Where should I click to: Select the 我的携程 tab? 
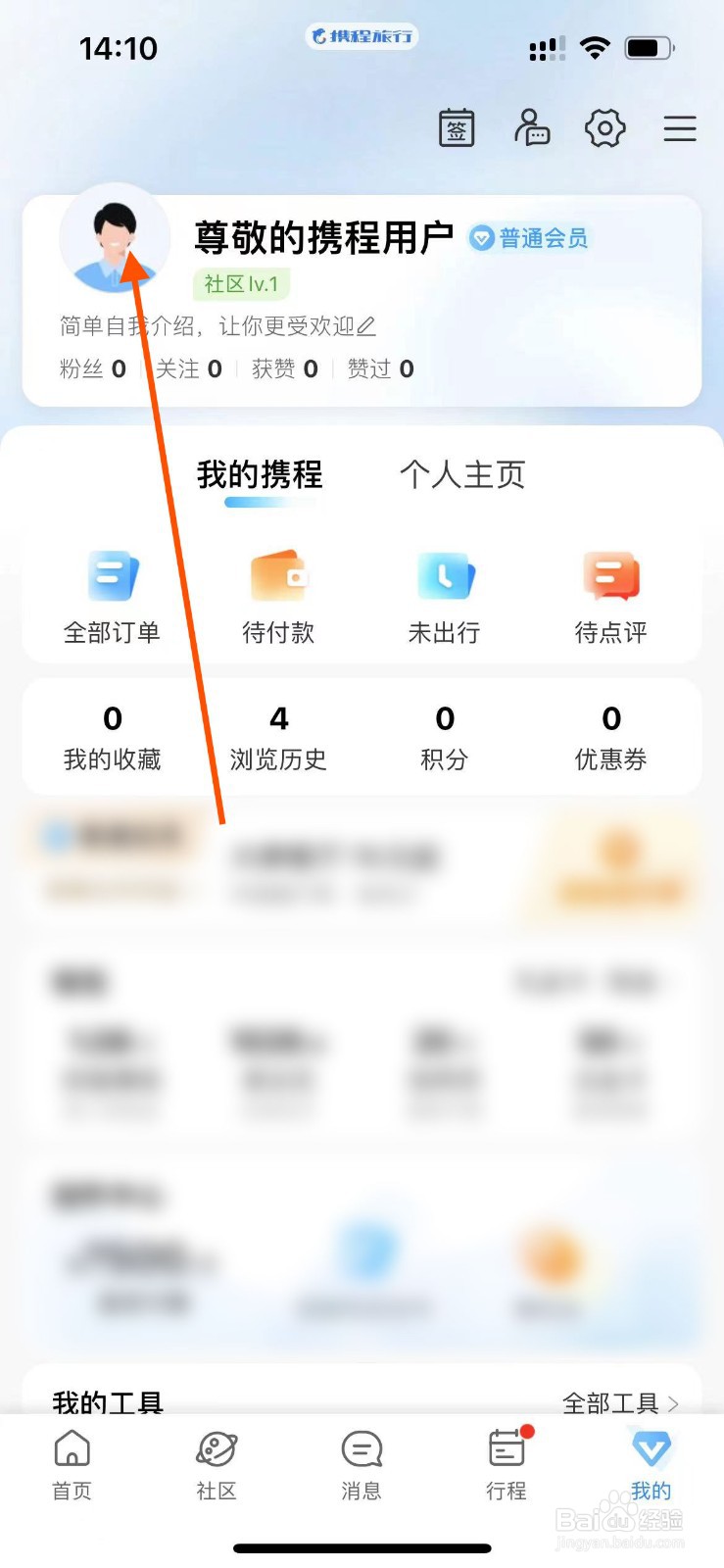tap(258, 474)
